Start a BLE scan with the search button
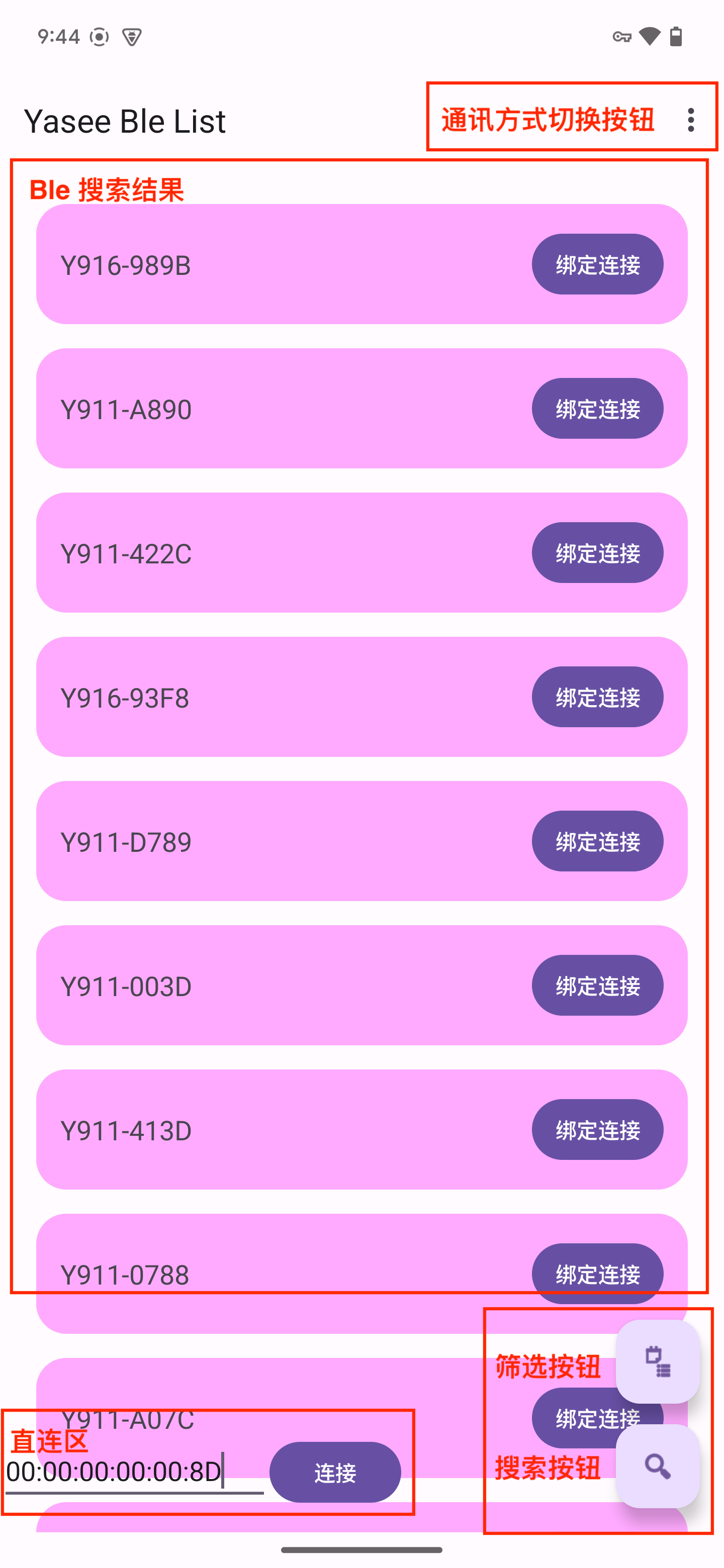This screenshot has width=724, height=1568. coord(658,1466)
